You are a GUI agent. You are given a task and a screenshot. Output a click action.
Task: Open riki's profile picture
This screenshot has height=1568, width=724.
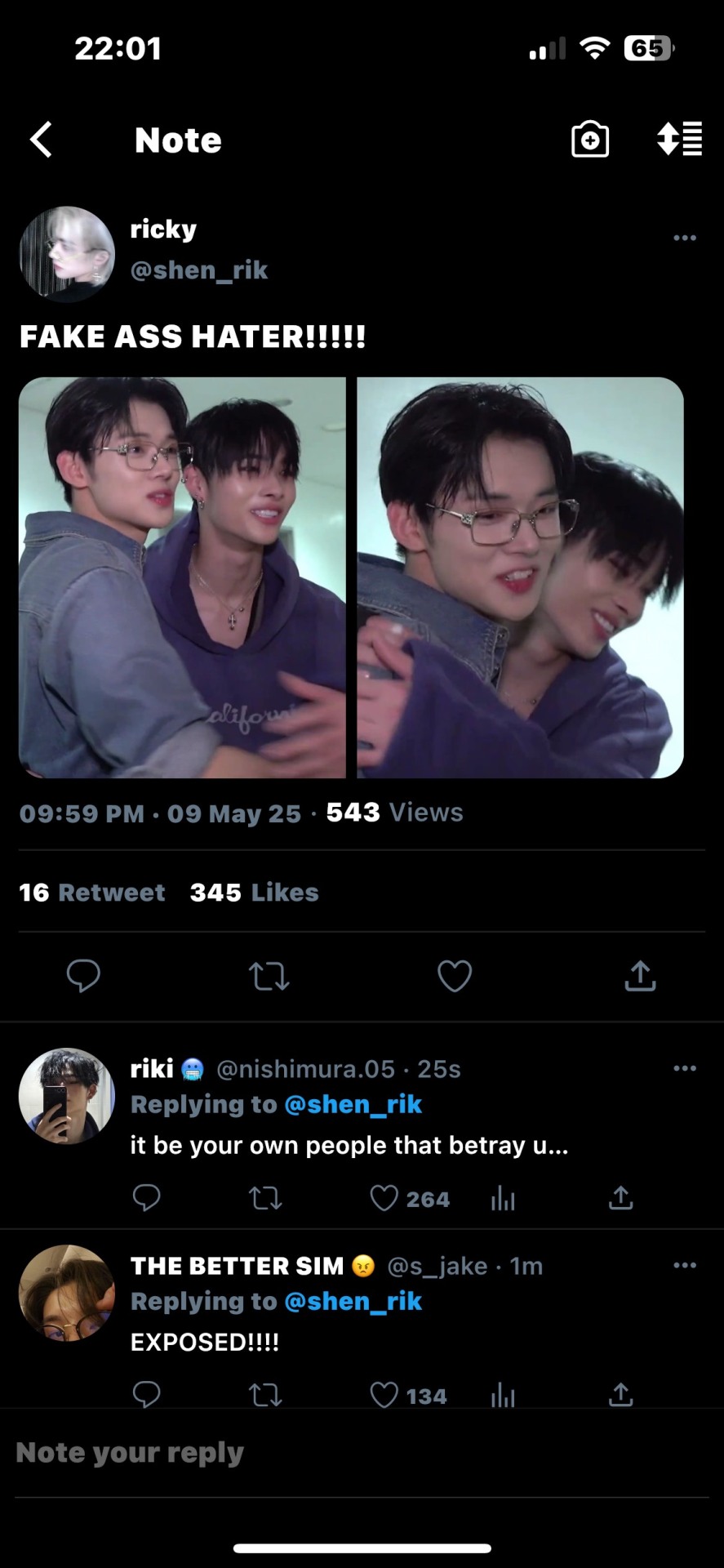coord(67,1096)
